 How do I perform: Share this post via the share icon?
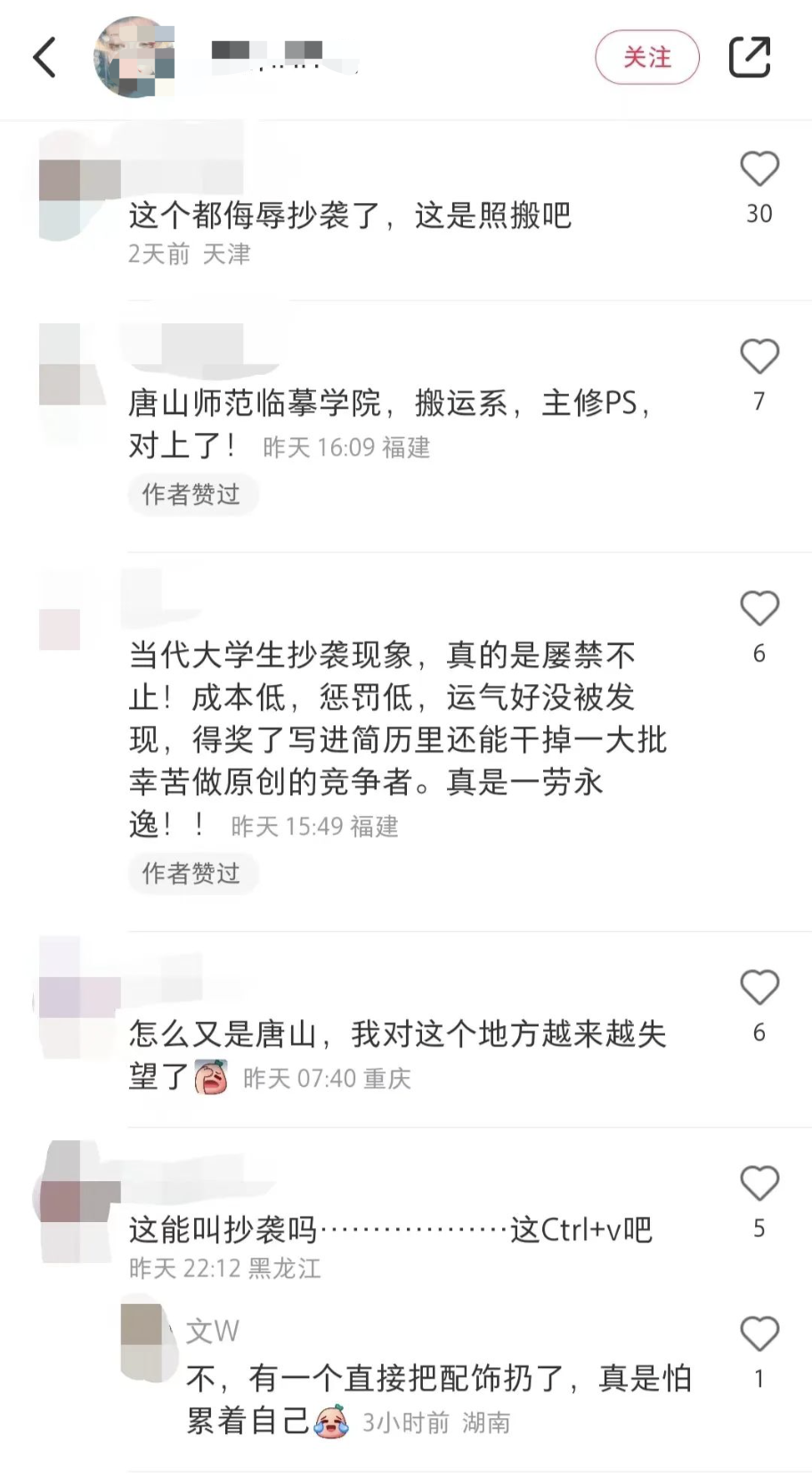750,58
